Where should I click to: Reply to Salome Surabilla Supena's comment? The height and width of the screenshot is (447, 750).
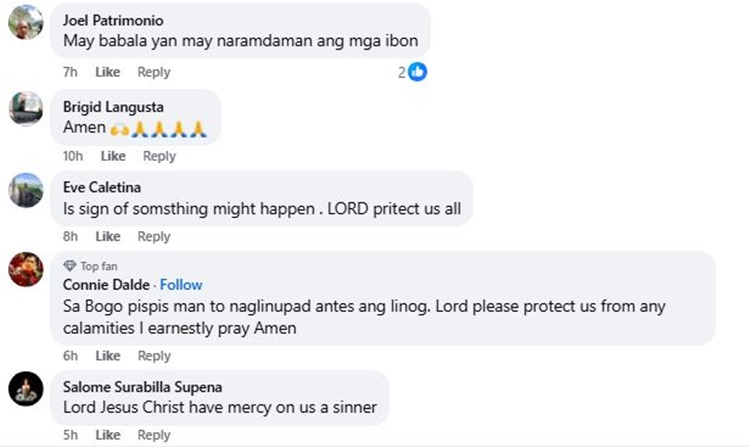(154, 435)
